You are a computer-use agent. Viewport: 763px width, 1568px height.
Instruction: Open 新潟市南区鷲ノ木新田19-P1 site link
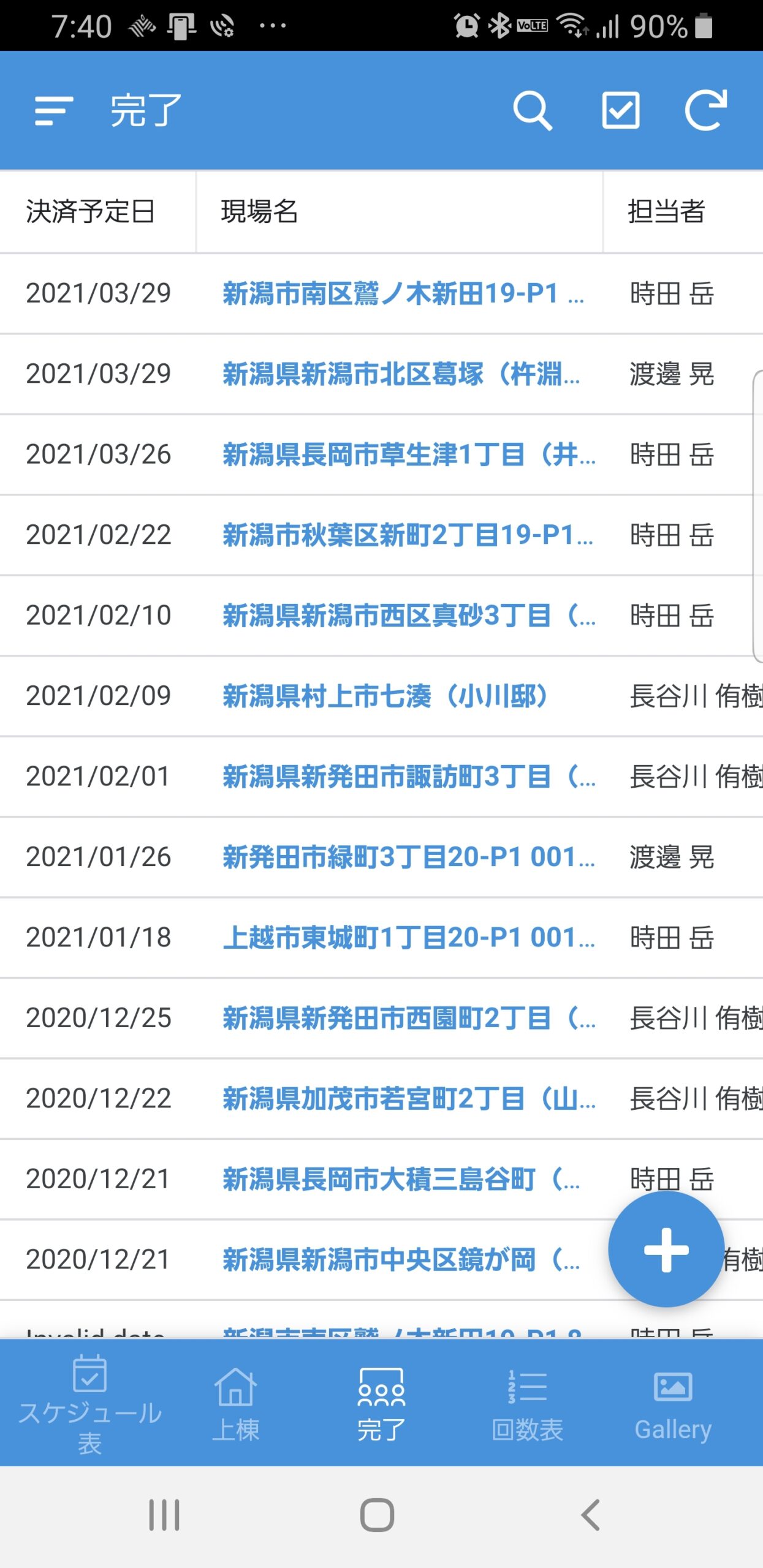(x=403, y=293)
